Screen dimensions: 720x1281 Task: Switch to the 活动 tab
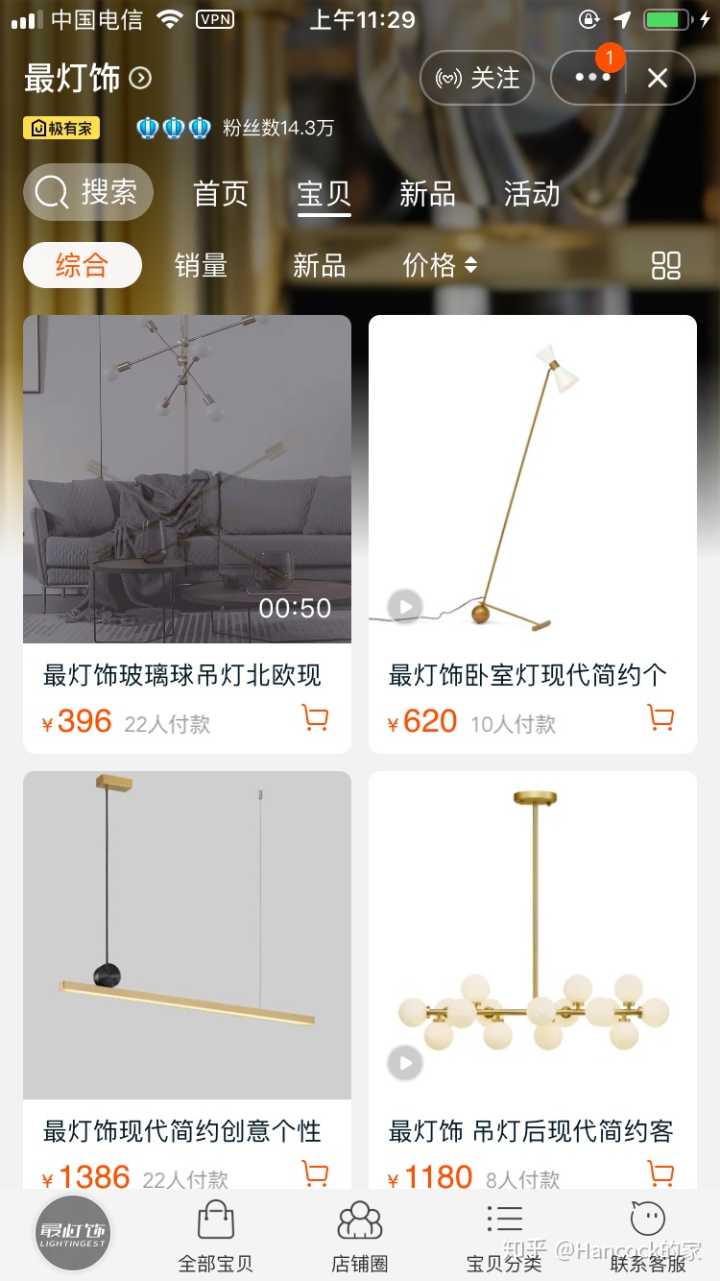(x=531, y=193)
